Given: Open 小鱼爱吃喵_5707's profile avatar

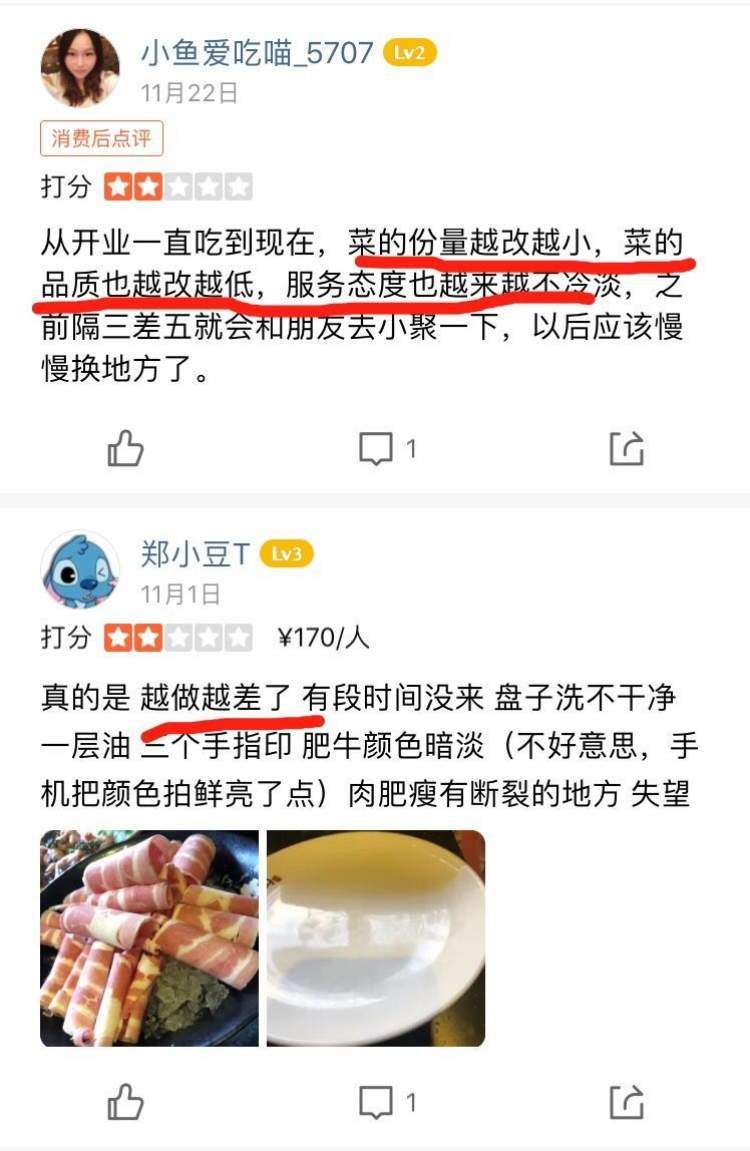Looking at the screenshot, I should pyautogui.click(x=79, y=68).
